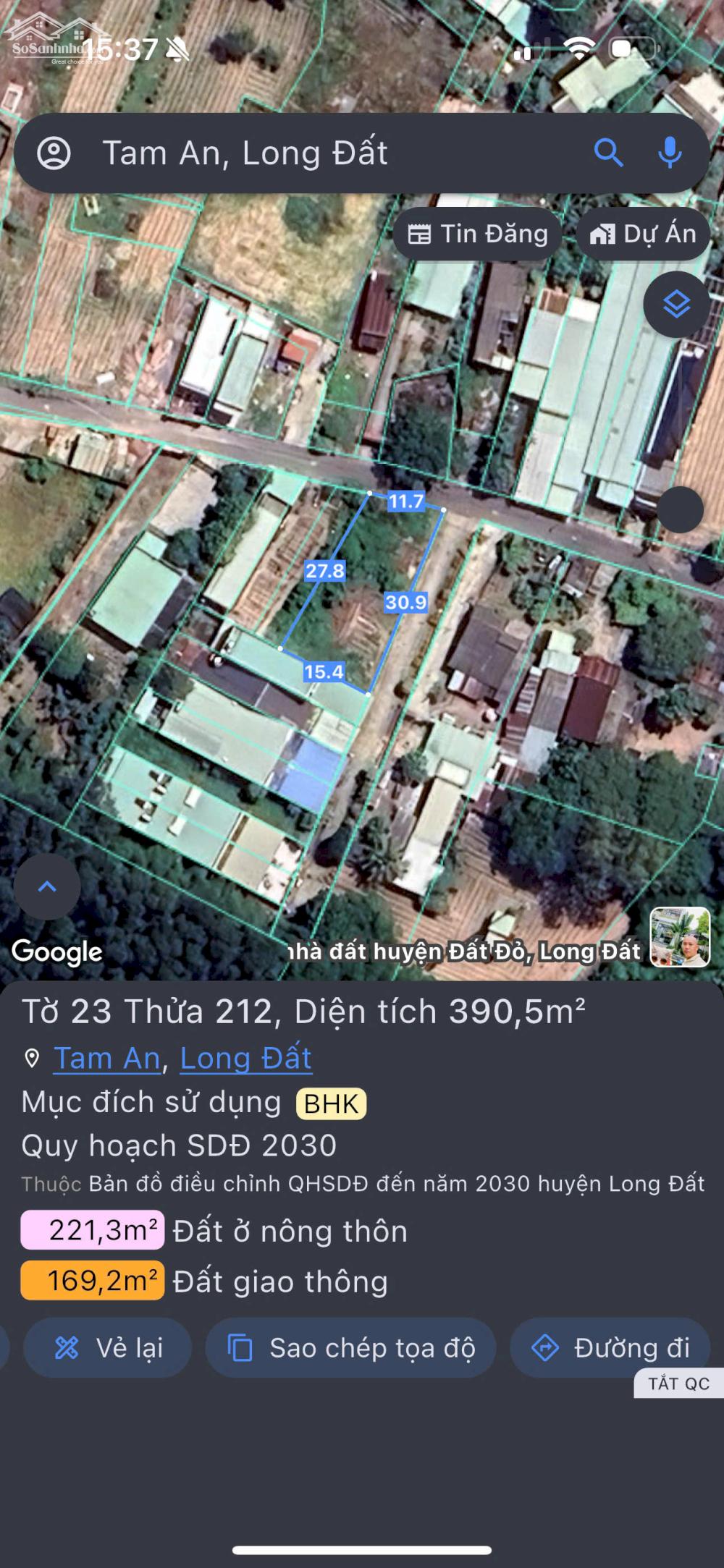This screenshot has width=724, height=1568.
Task: Switch to the Tin Đăng listings view
Action: coord(478,233)
